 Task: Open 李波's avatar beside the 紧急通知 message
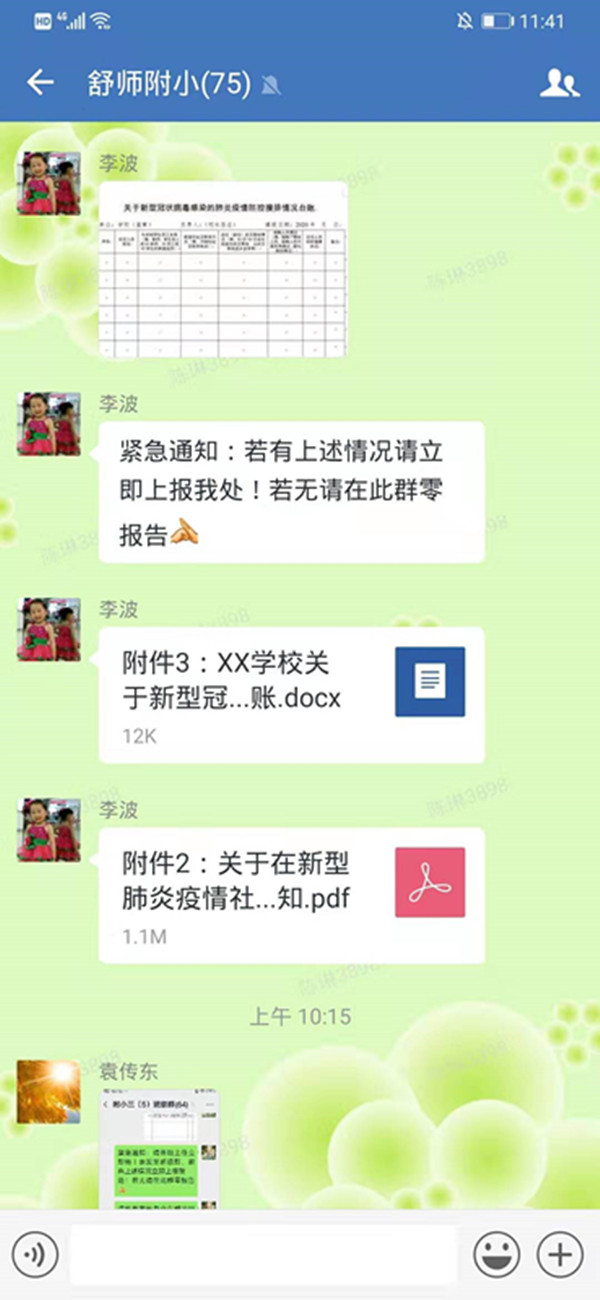[48, 424]
